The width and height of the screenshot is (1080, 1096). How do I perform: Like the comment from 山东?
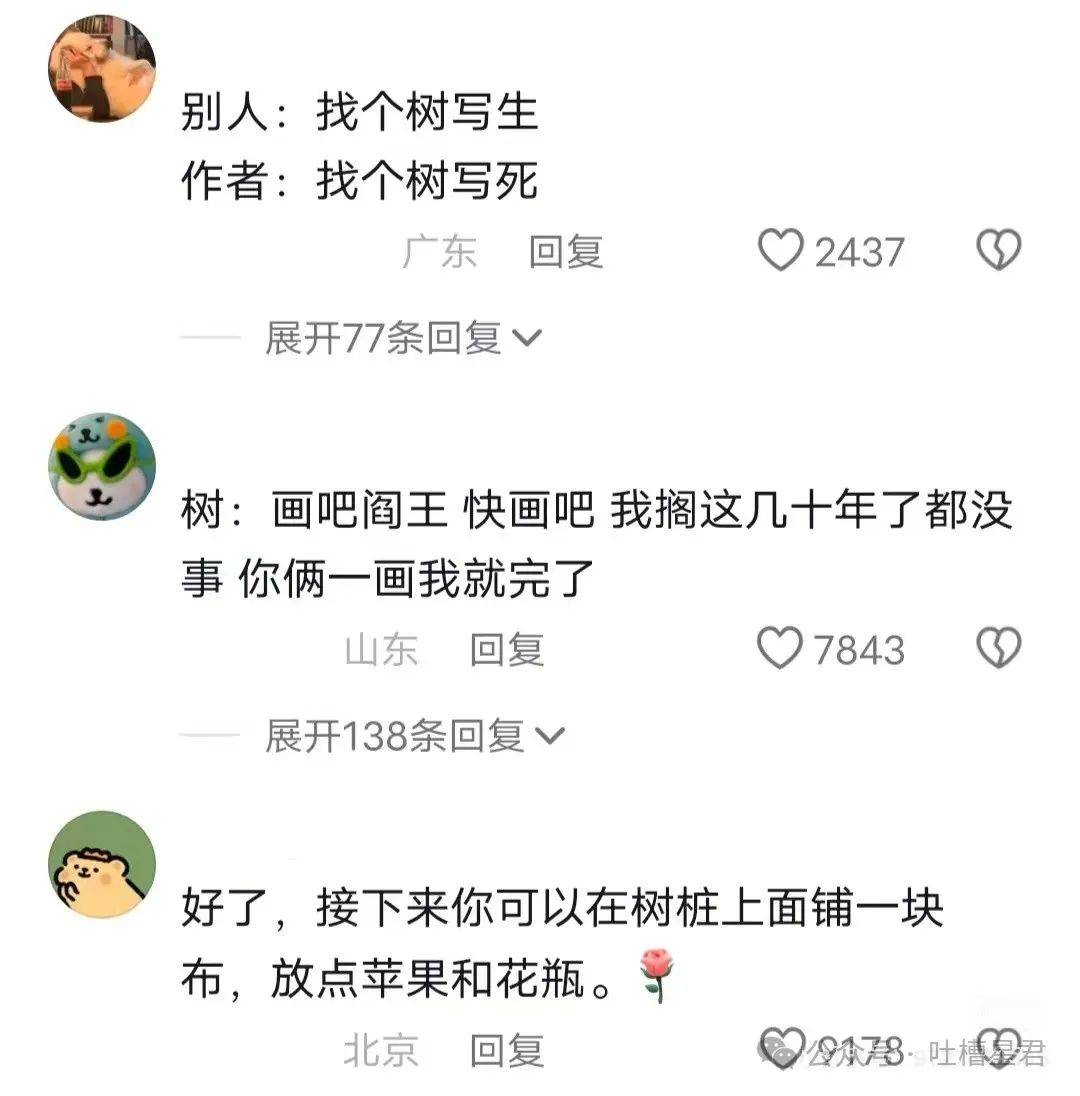click(781, 649)
